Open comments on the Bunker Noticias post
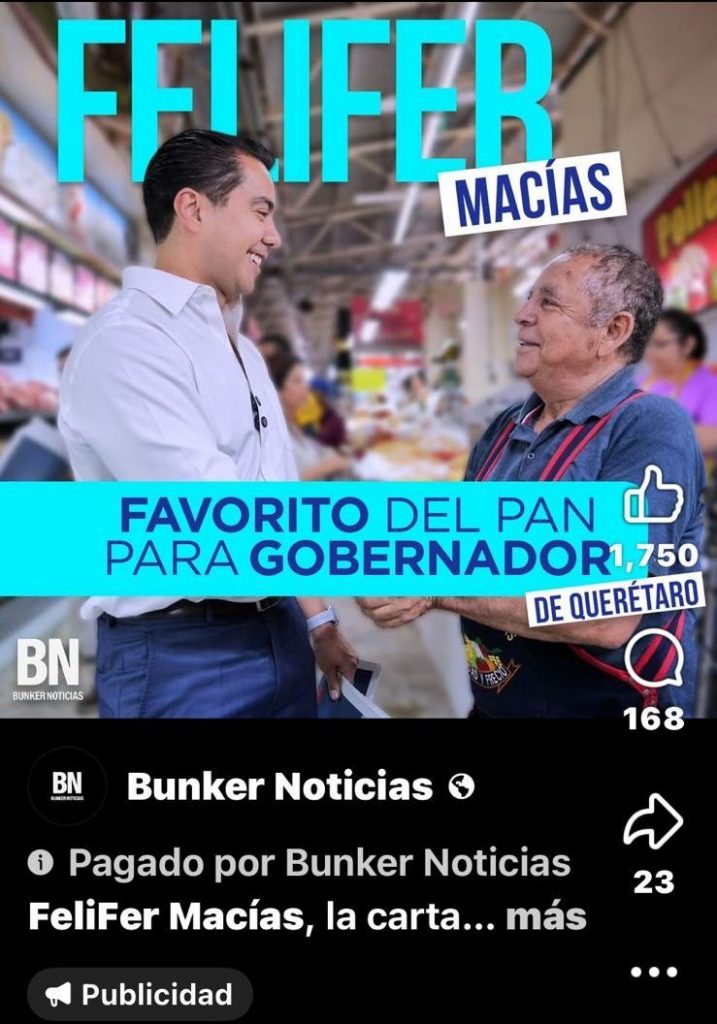 (x=653, y=661)
